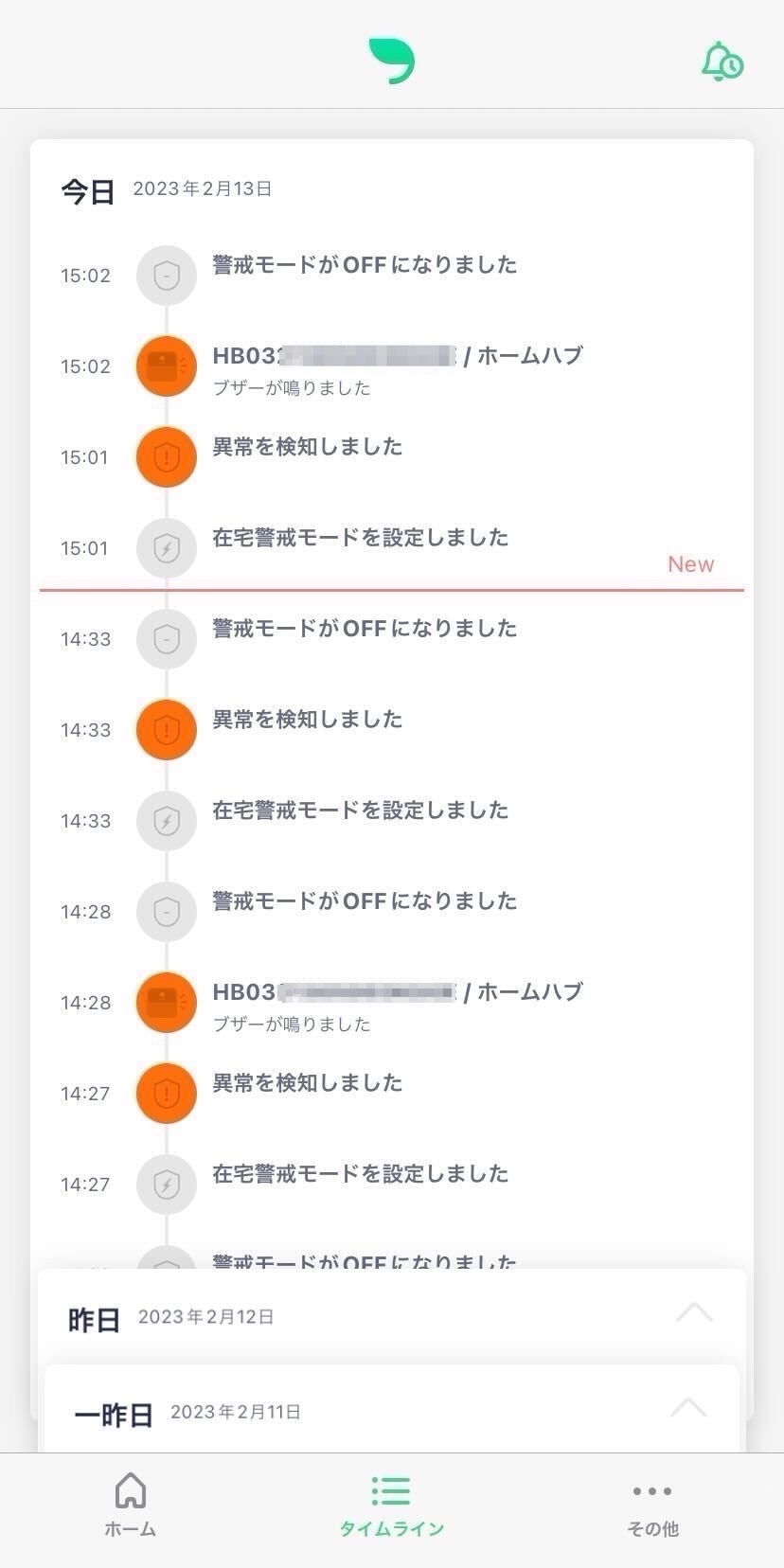Expand the 一昨日 2023年2月11日 section

tap(688, 1408)
